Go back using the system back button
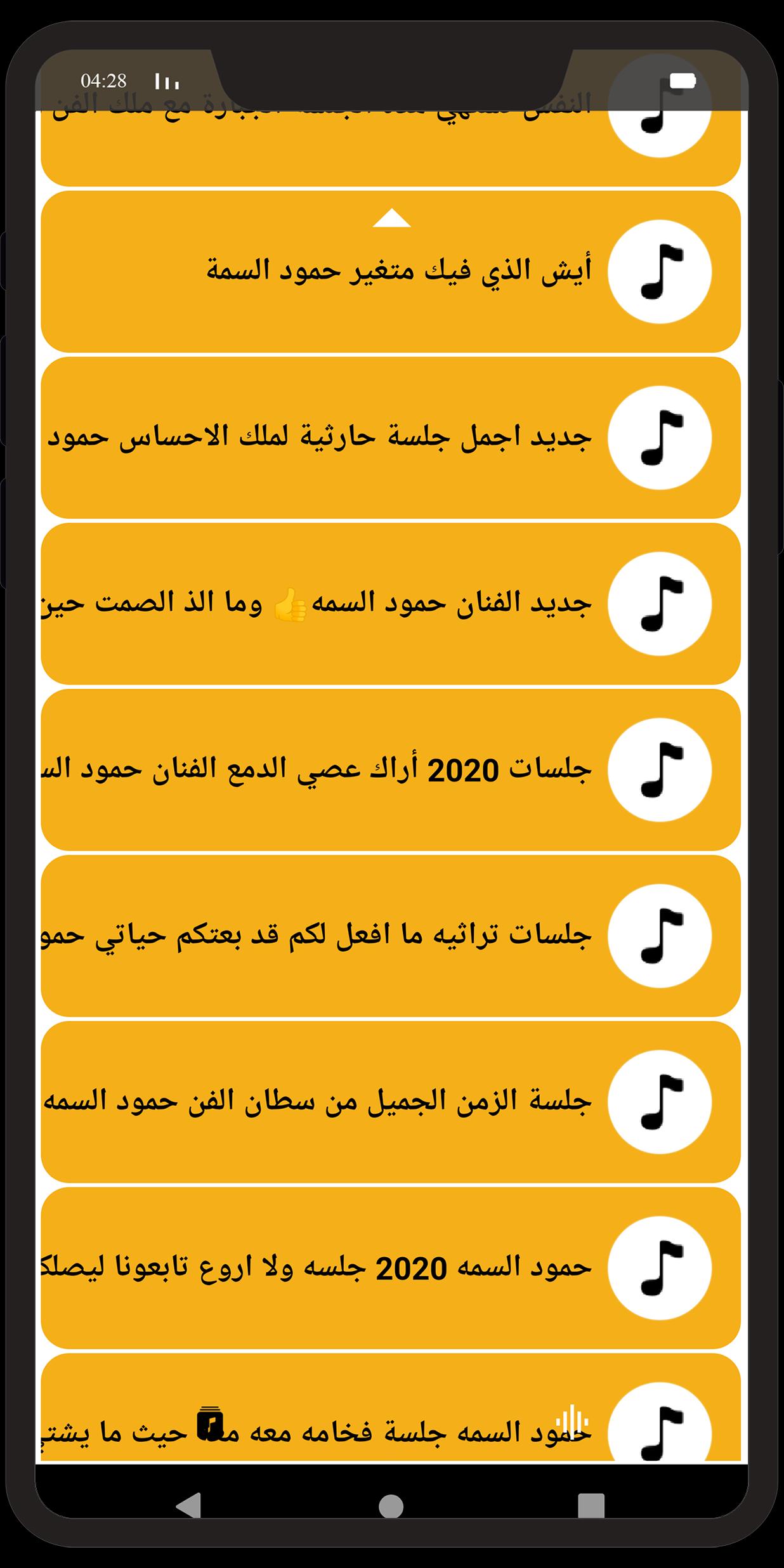784x1568 pixels. [x=189, y=1505]
